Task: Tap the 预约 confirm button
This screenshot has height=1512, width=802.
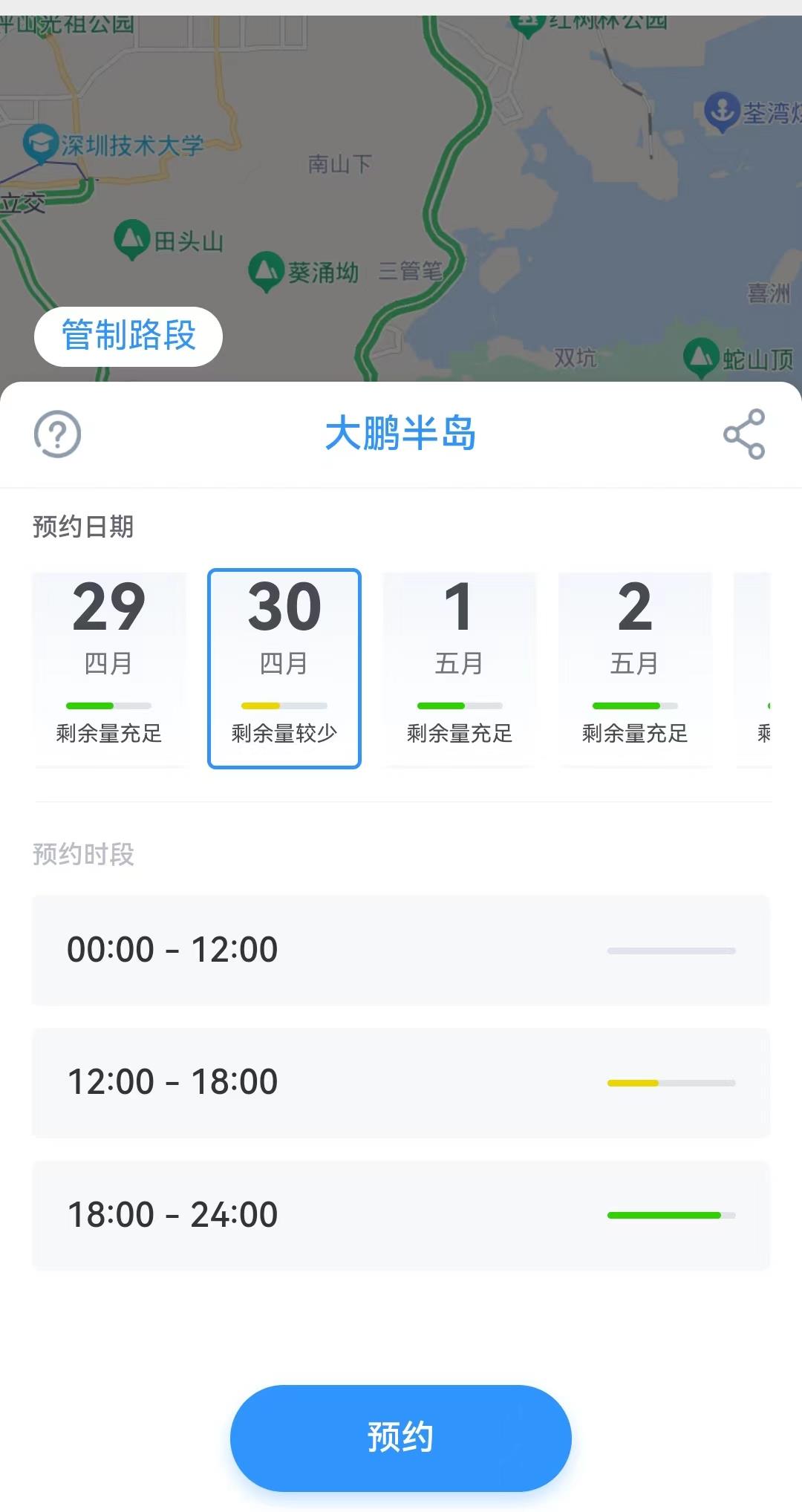Action: point(400,1436)
